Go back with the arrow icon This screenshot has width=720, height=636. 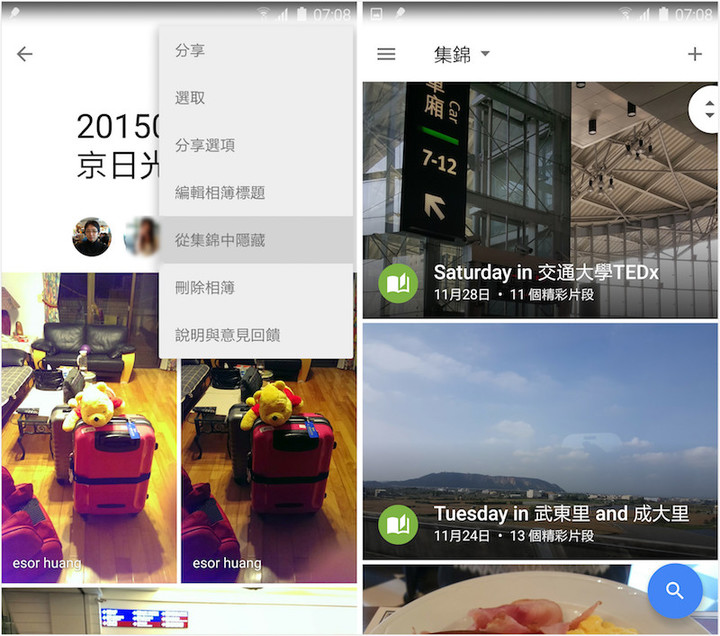25,54
